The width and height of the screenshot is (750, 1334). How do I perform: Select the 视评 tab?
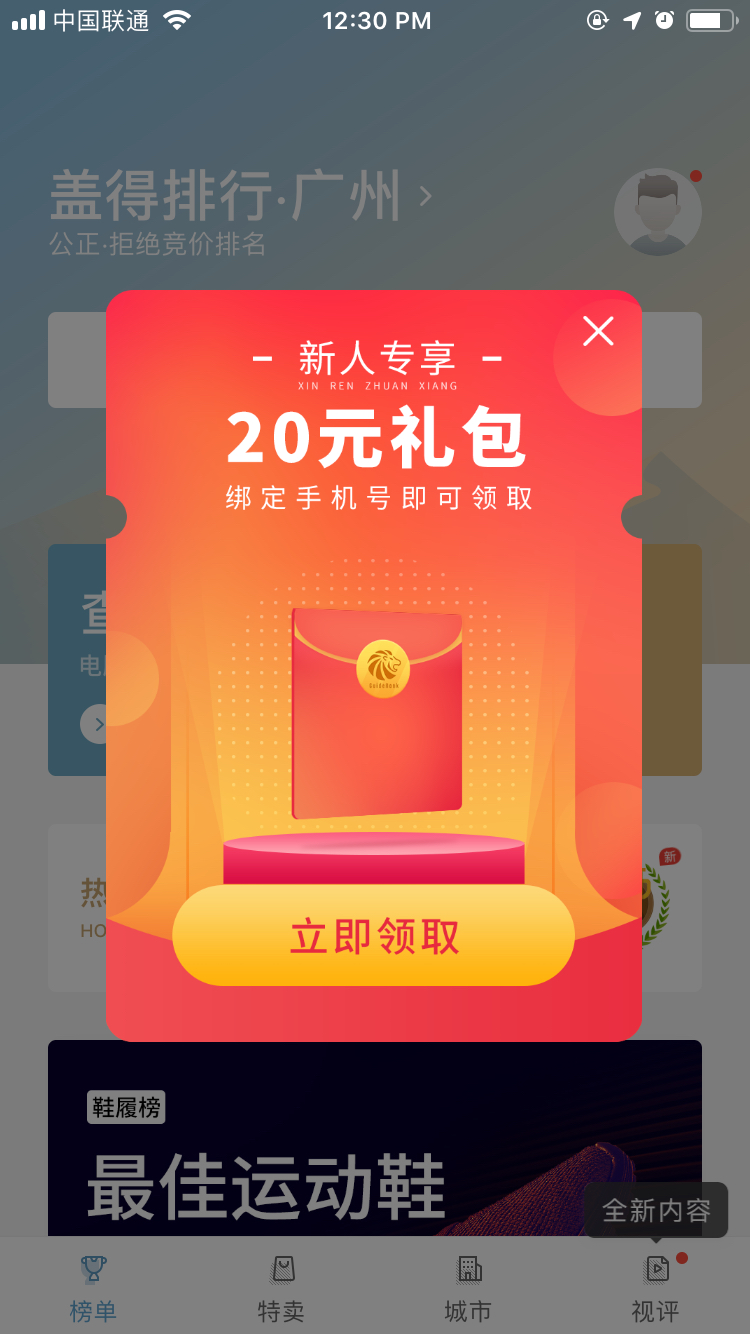(x=656, y=1288)
